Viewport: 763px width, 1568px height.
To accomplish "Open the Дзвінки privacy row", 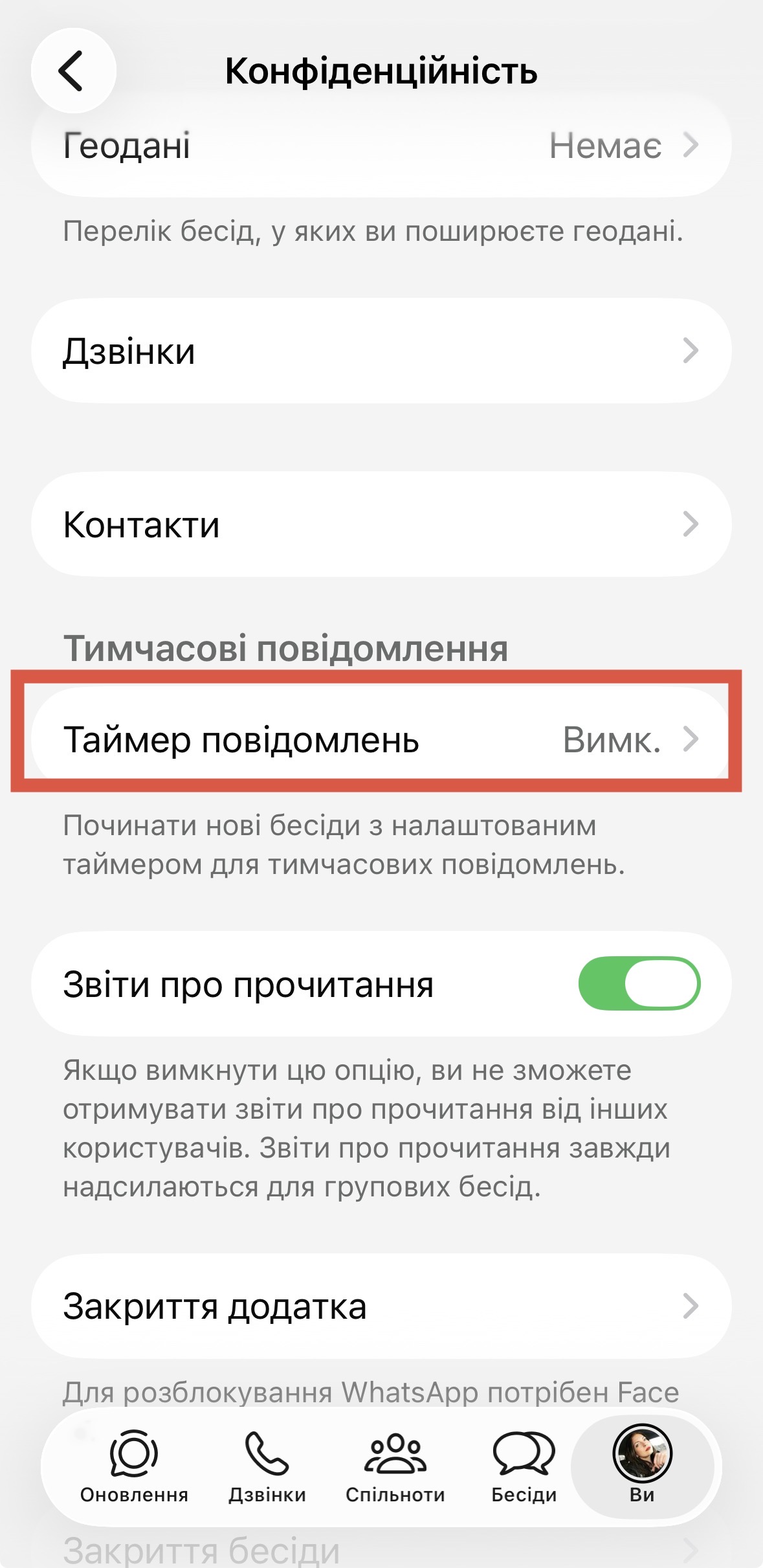I will point(381,351).
